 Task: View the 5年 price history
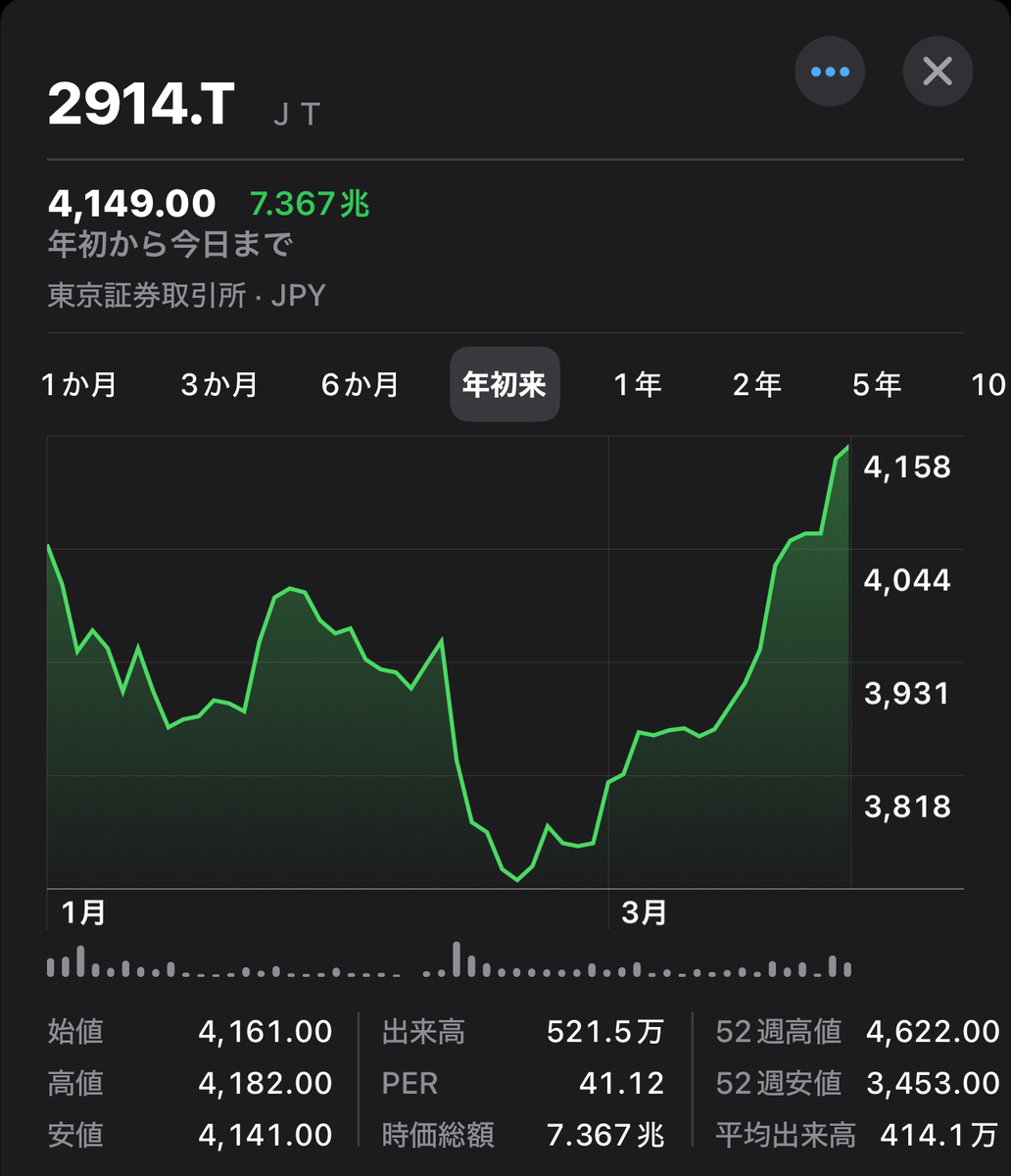[x=877, y=384]
